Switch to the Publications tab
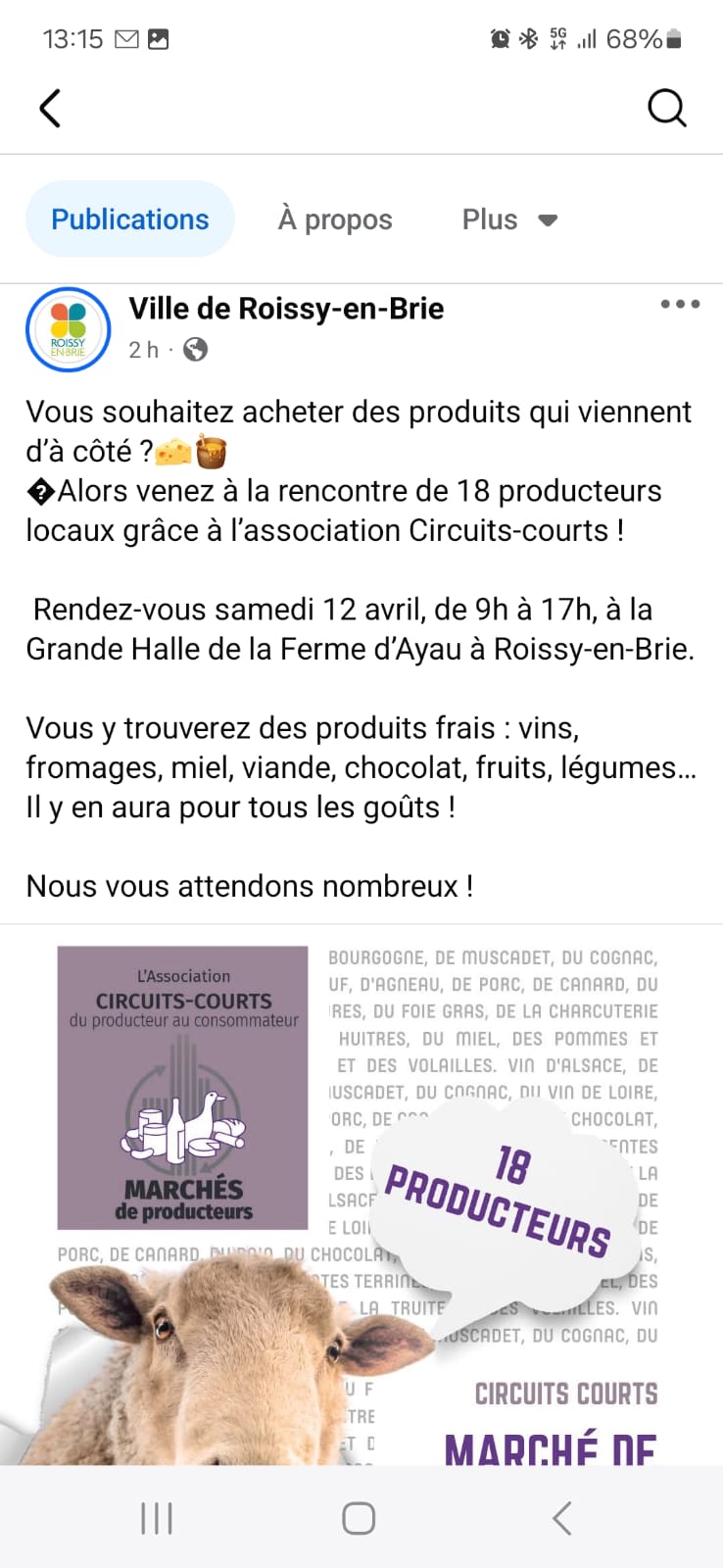This screenshot has height=1568, width=723. [x=130, y=219]
